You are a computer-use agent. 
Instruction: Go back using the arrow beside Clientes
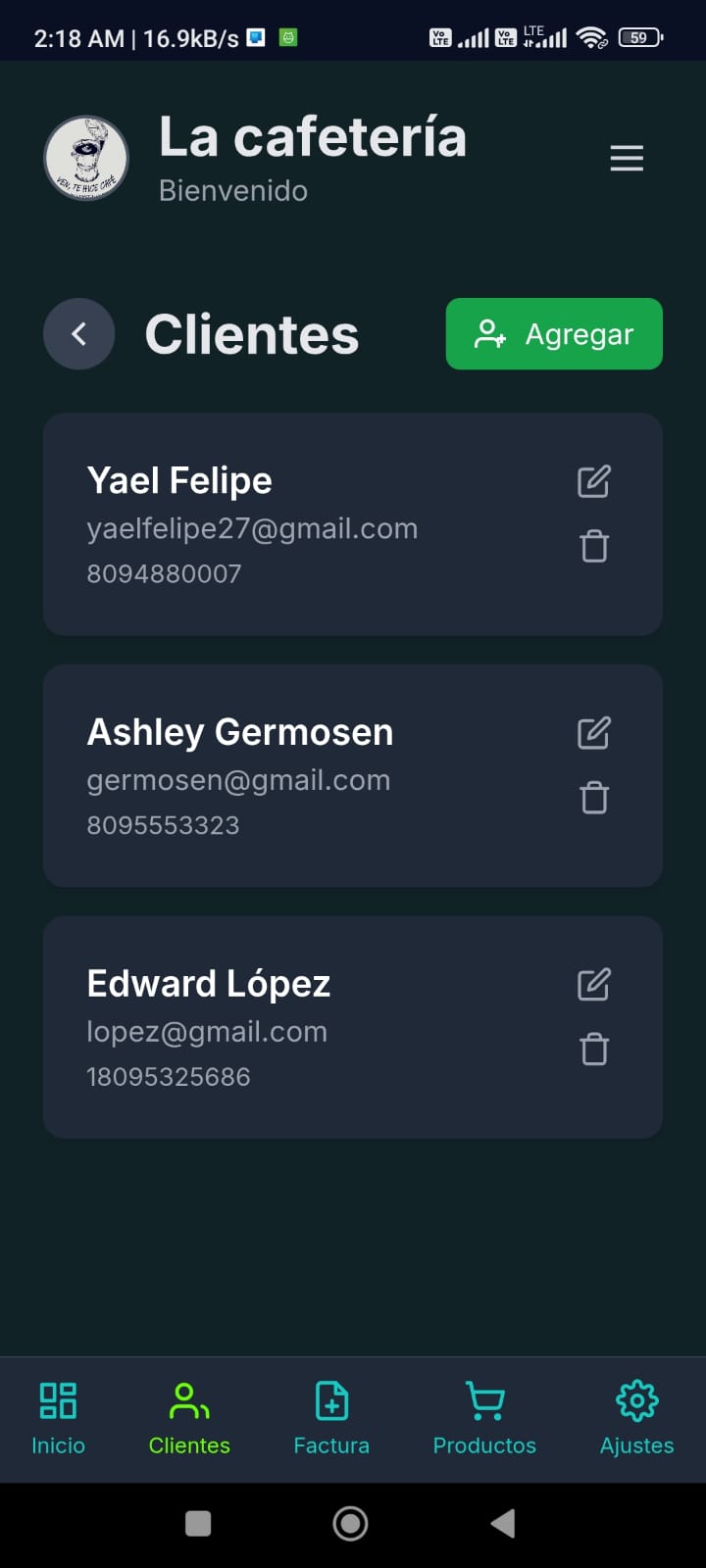[x=78, y=334]
